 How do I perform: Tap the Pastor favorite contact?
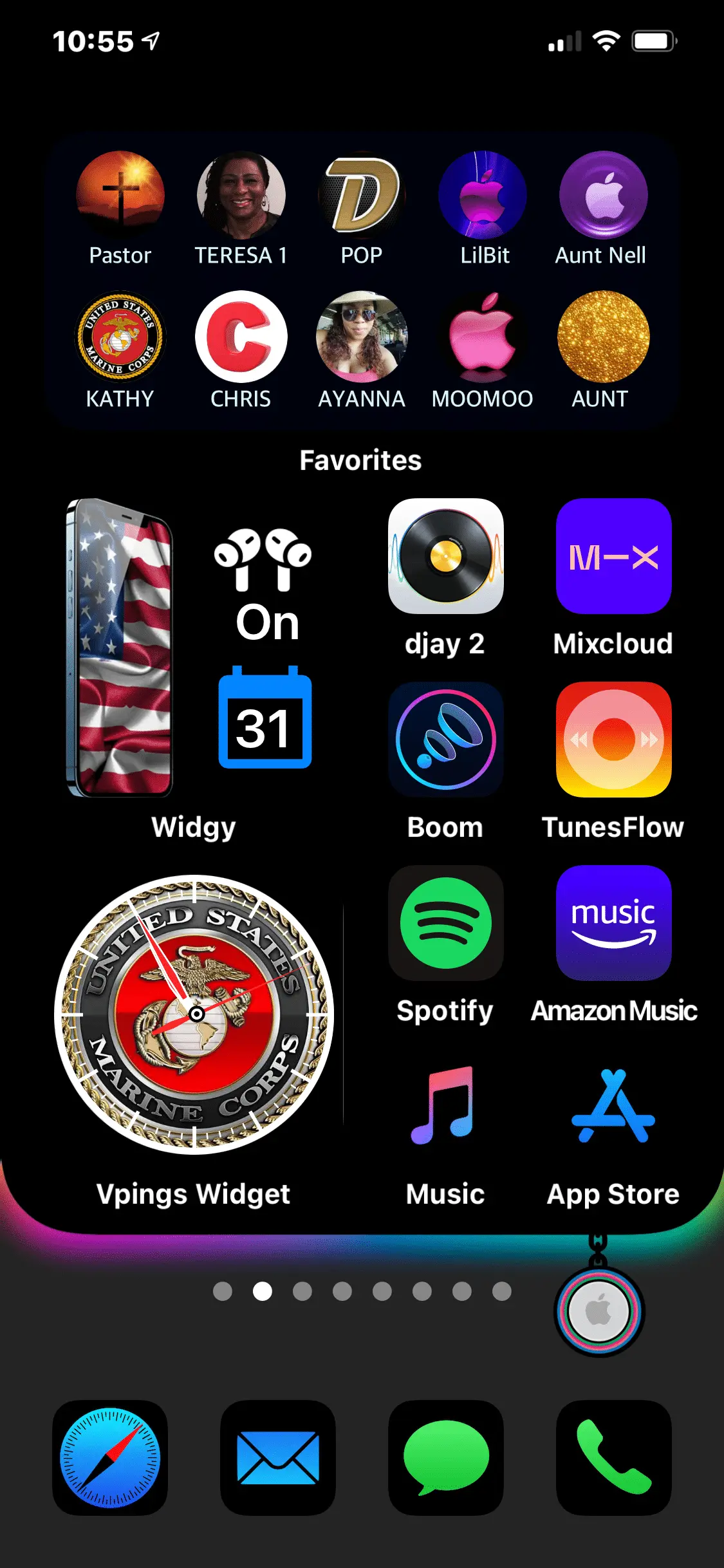coord(120,195)
